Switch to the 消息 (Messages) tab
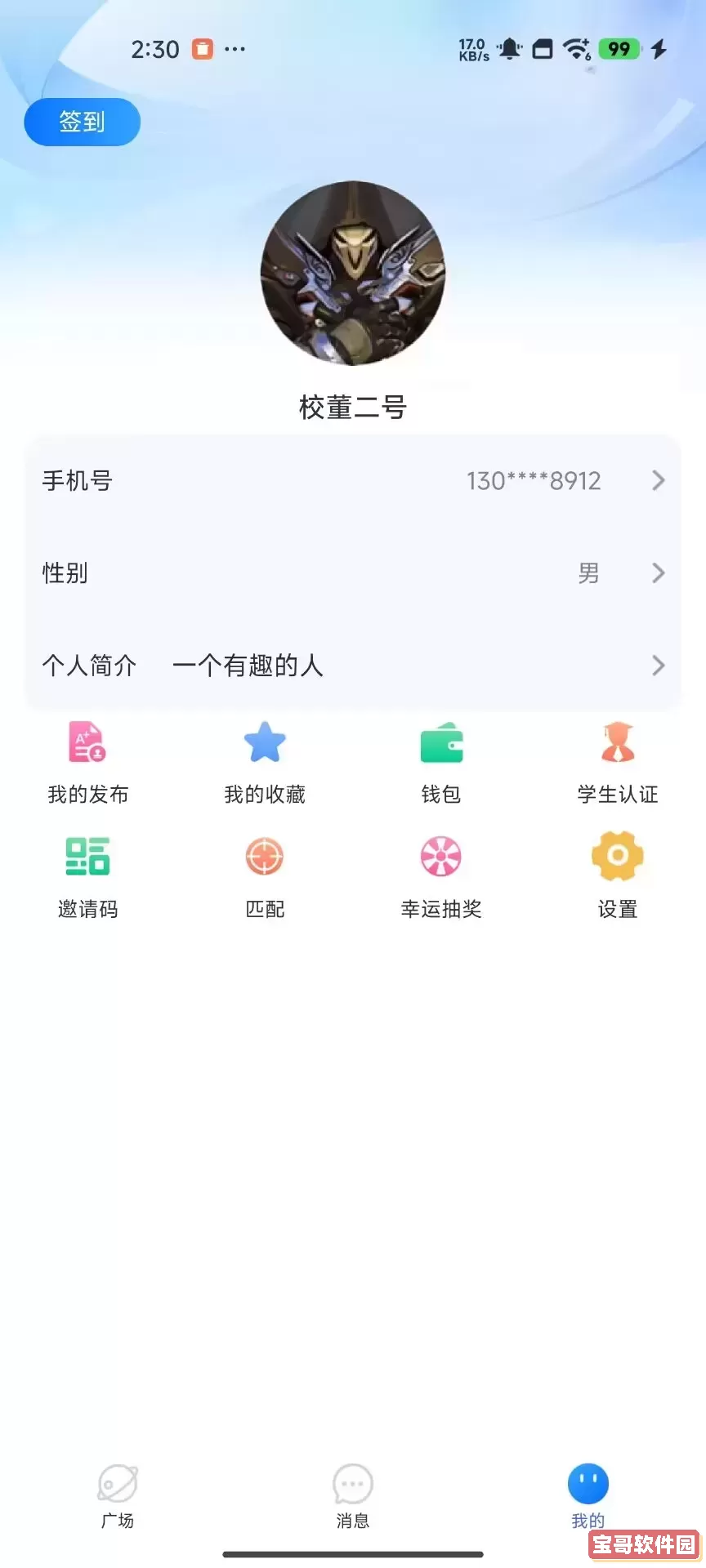 point(353,1494)
